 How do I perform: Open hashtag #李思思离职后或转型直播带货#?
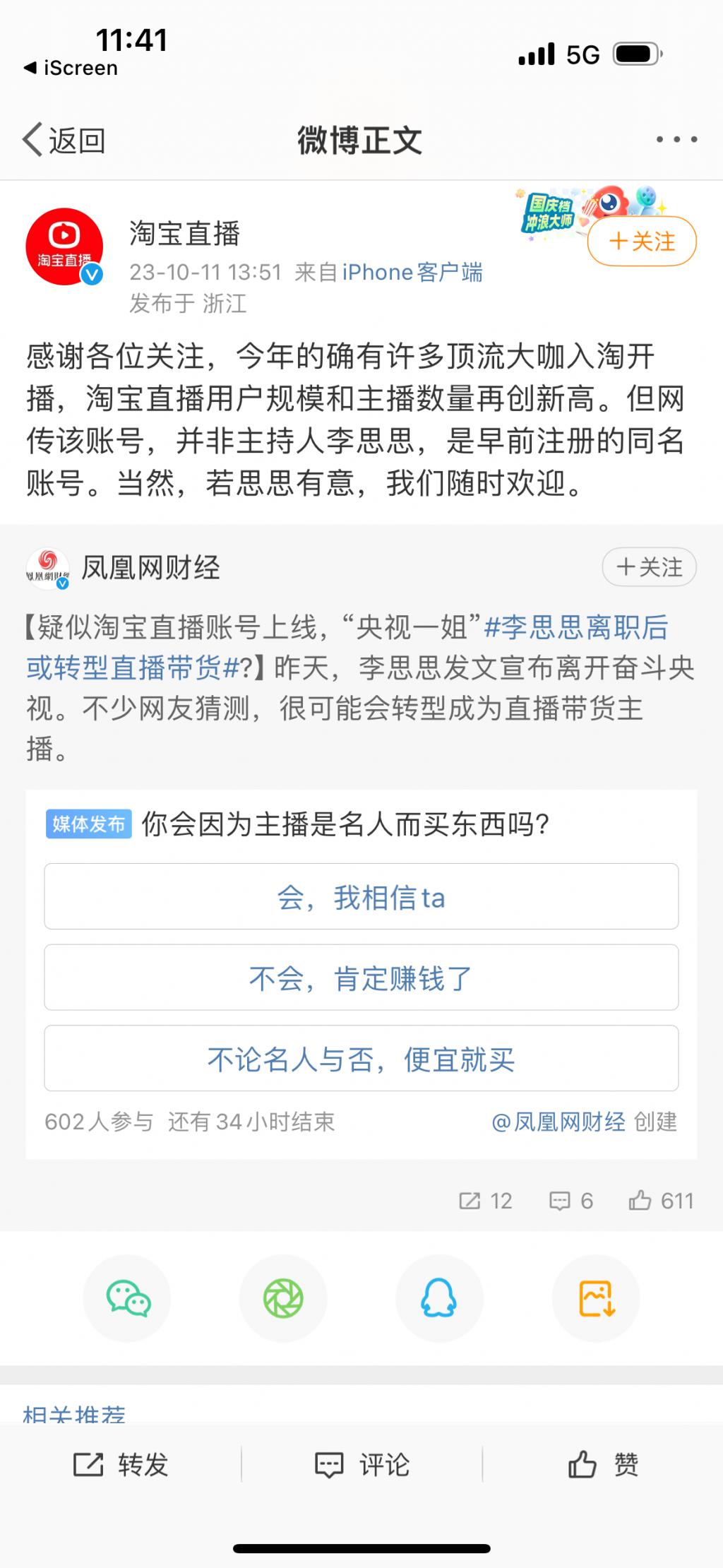346,647
